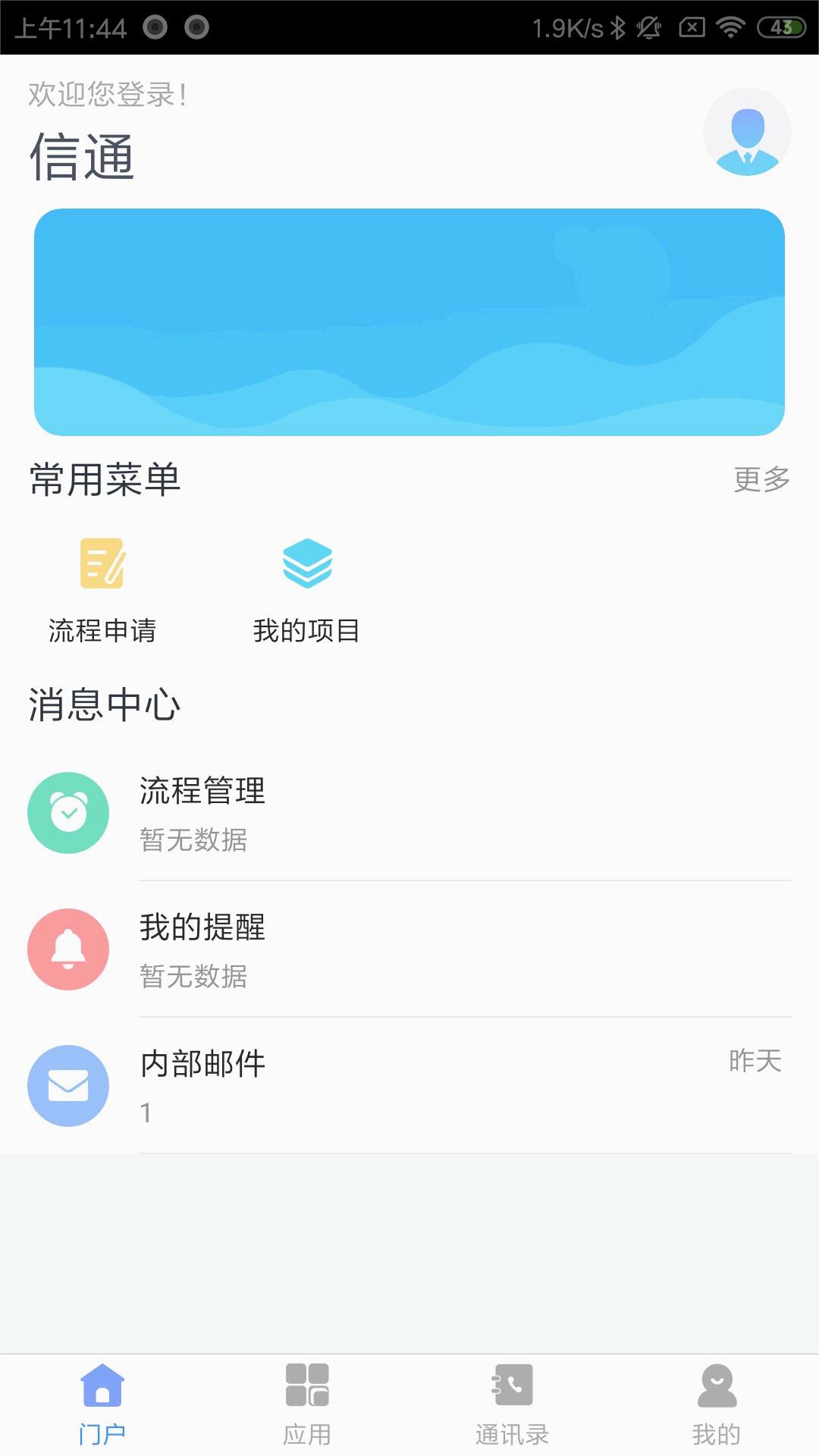Image resolution: width=819 pixels, height=1456 pixels.
Task: Open the 消息中心 section header
Action: click(102, 703)
